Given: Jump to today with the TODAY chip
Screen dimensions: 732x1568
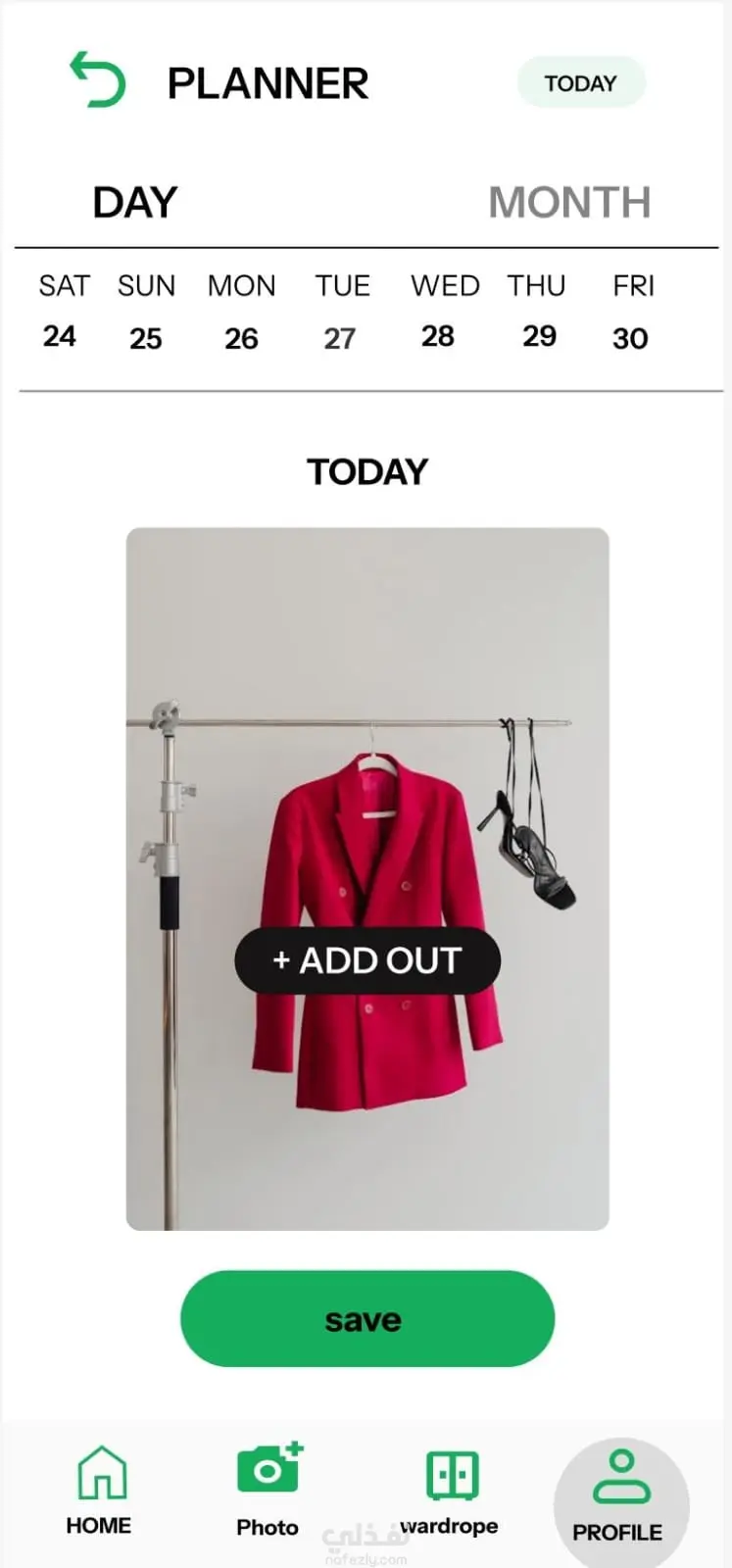Looking at the screenshot, I should point(581,83).
